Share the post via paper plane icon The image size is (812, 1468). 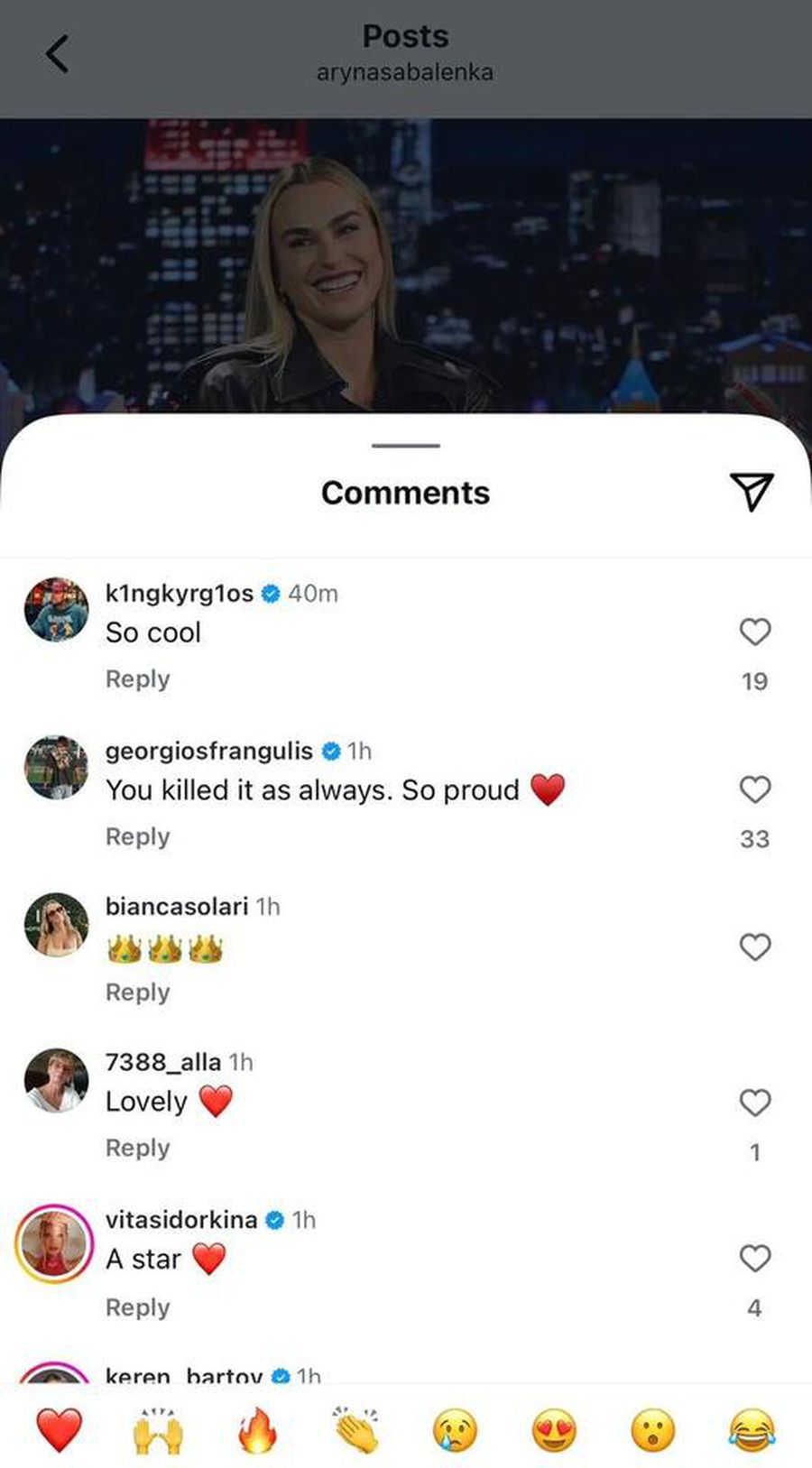tap(751, 491)
